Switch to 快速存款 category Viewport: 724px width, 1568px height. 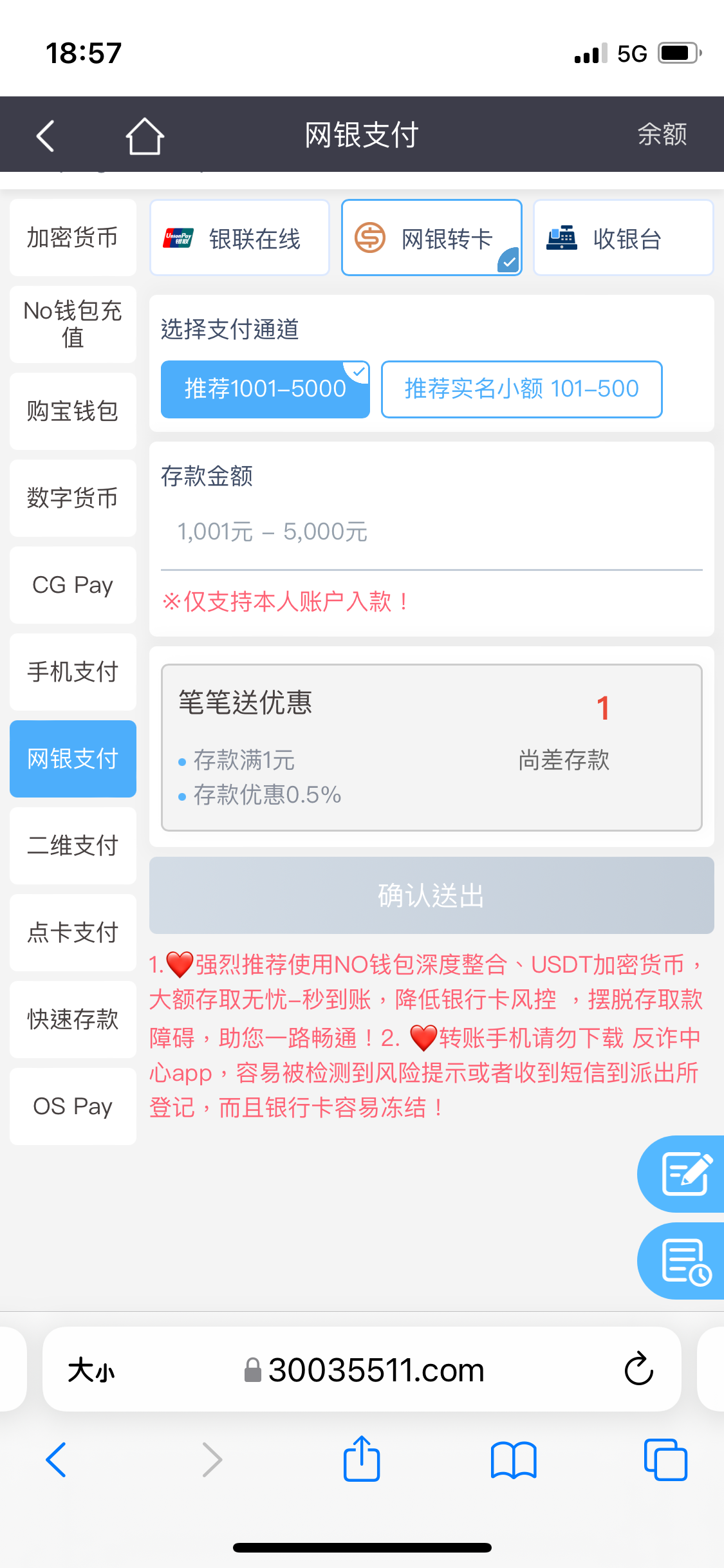(73, 1019)
